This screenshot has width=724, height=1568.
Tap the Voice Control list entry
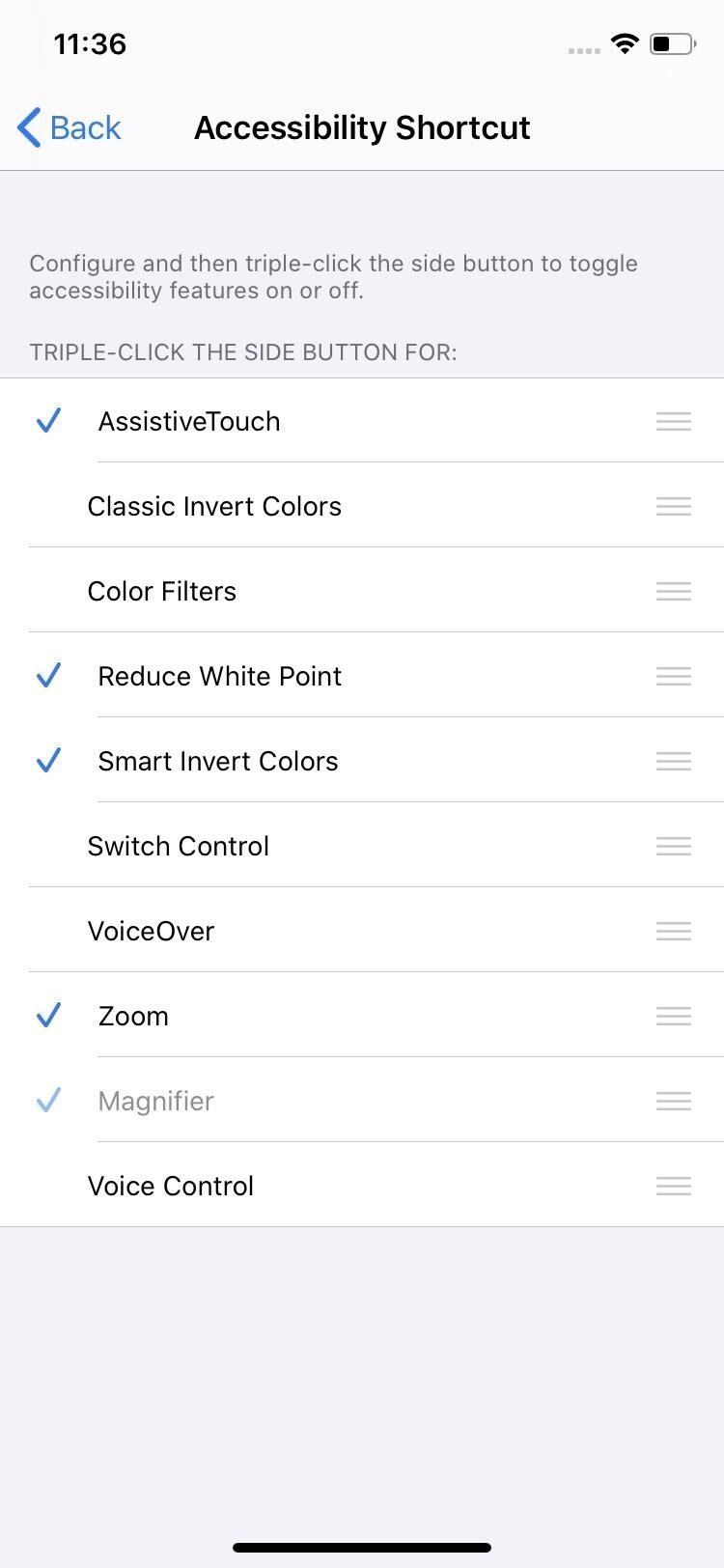171,1186
